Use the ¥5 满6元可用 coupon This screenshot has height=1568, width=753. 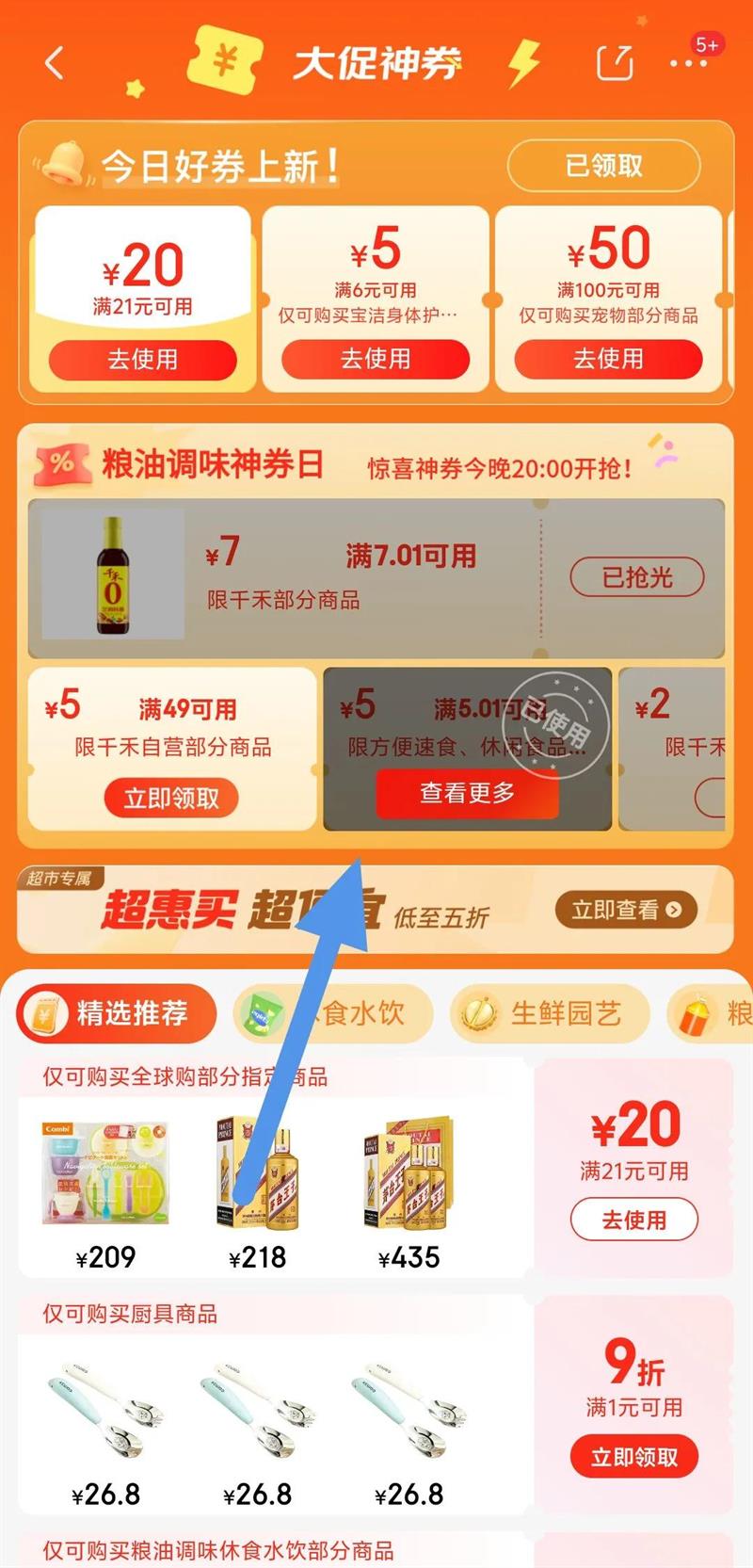(376, 359)
